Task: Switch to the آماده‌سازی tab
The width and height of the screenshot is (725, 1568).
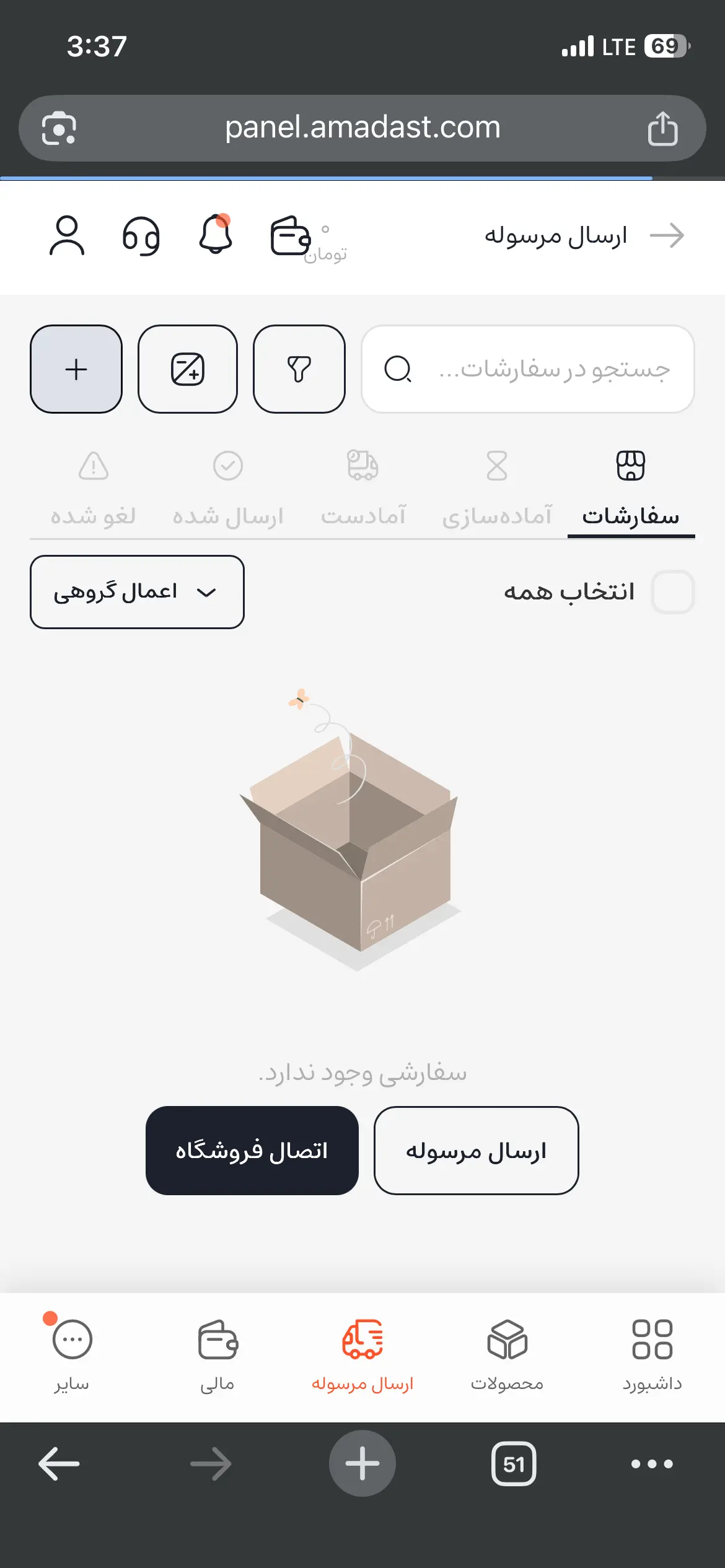Action: point(497,489)
